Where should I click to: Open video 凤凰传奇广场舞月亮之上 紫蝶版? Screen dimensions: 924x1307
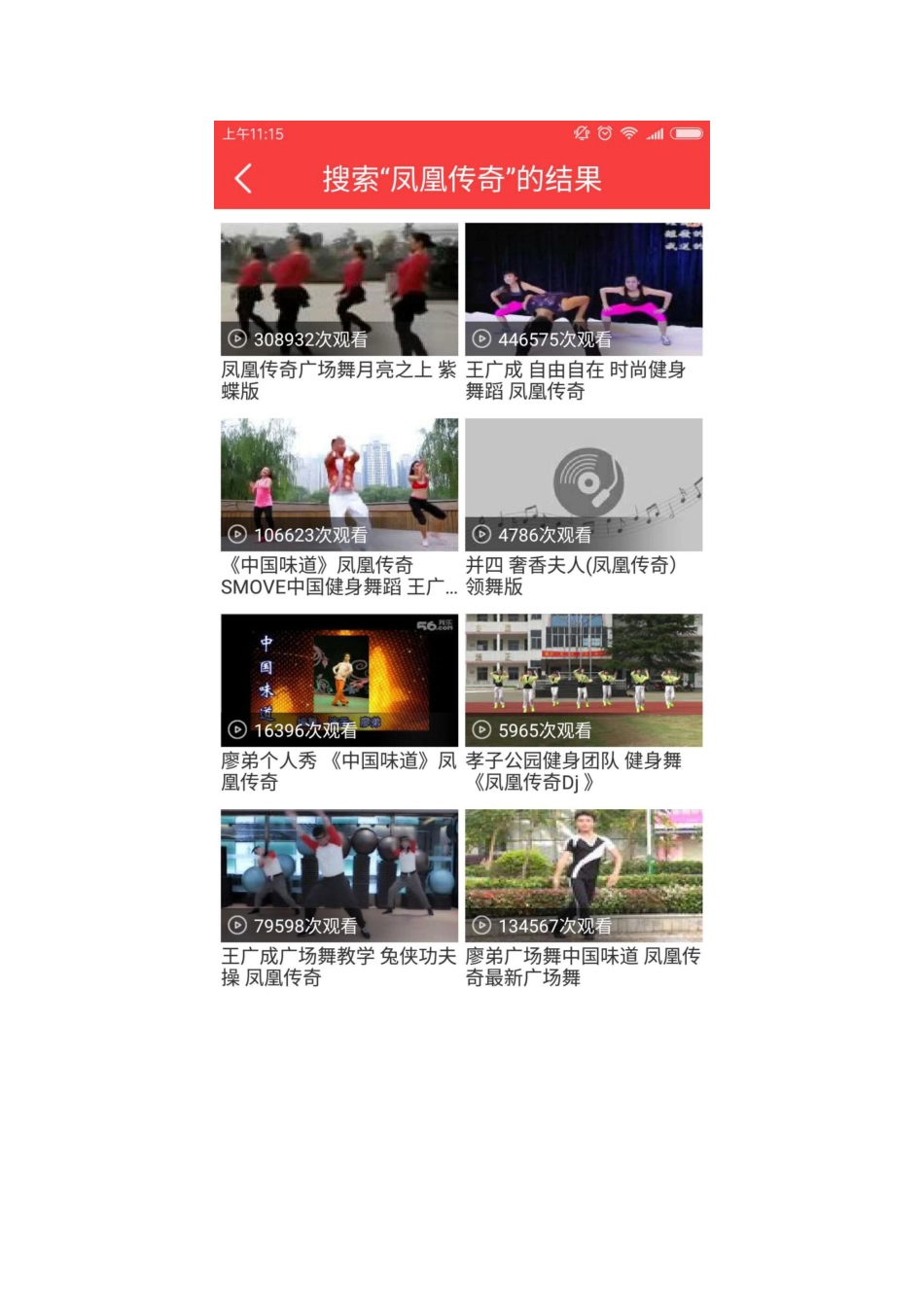338,290
